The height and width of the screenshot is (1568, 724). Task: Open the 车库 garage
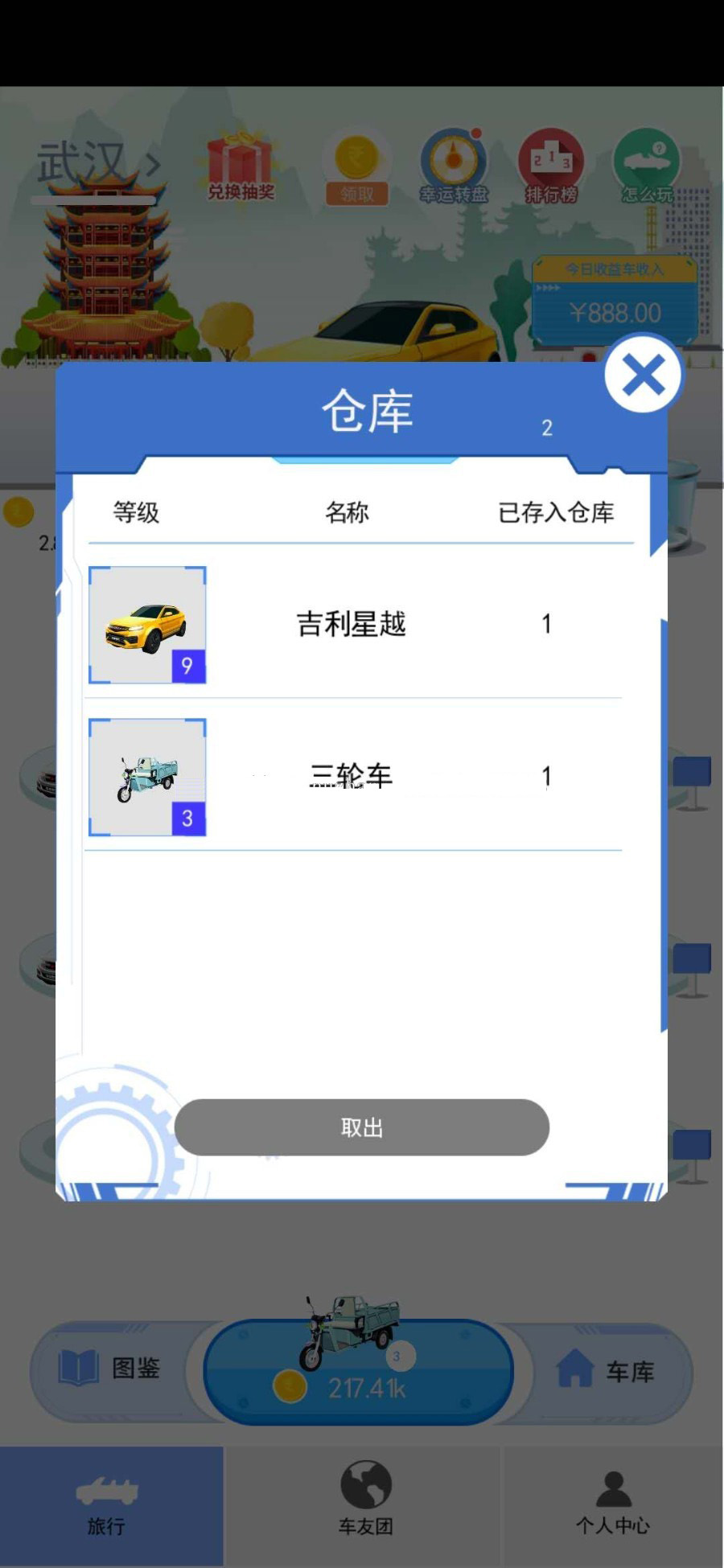pos(607,1370)
